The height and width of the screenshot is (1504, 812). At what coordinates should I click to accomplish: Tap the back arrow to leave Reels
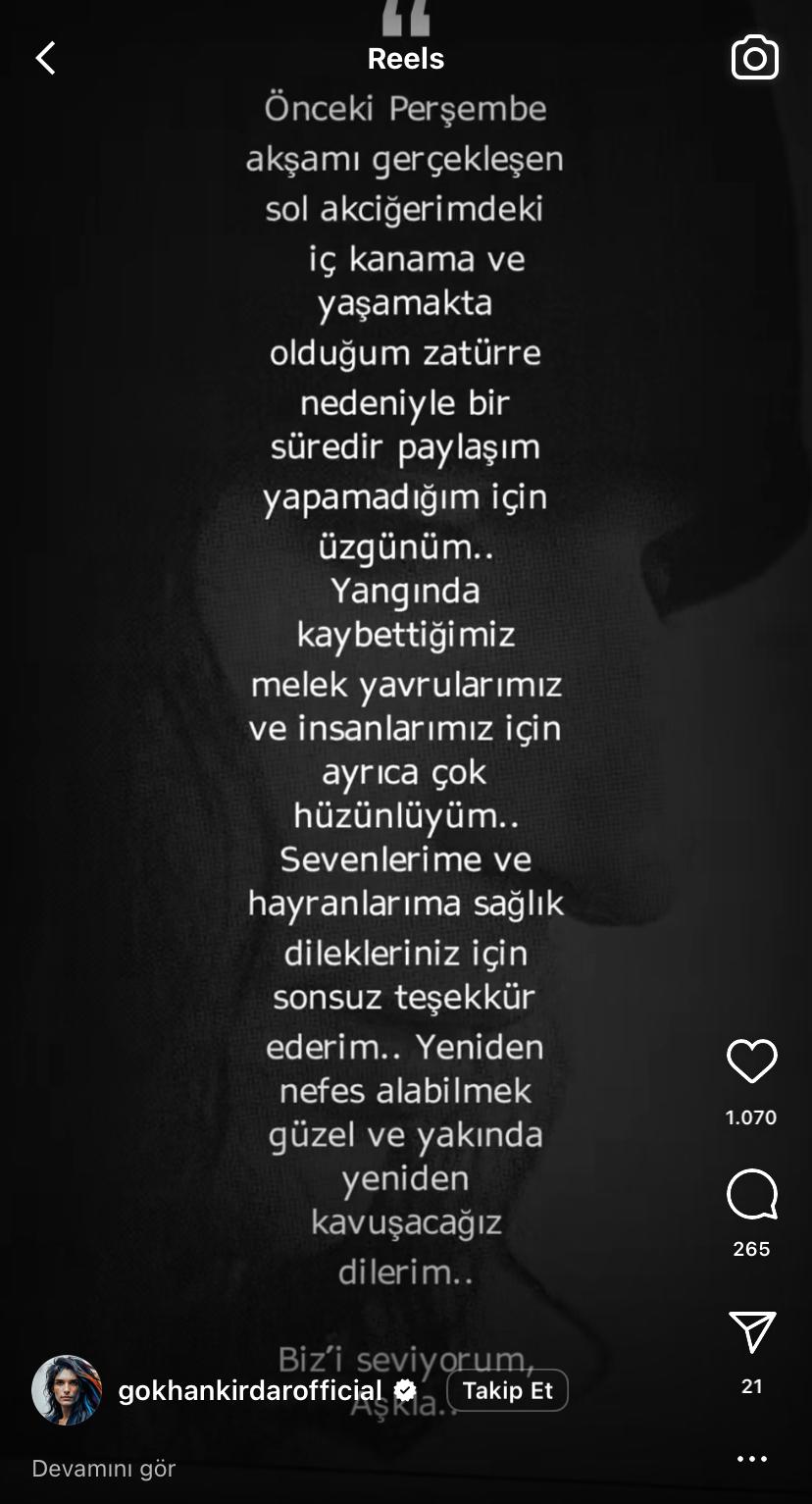pos(45,58)
